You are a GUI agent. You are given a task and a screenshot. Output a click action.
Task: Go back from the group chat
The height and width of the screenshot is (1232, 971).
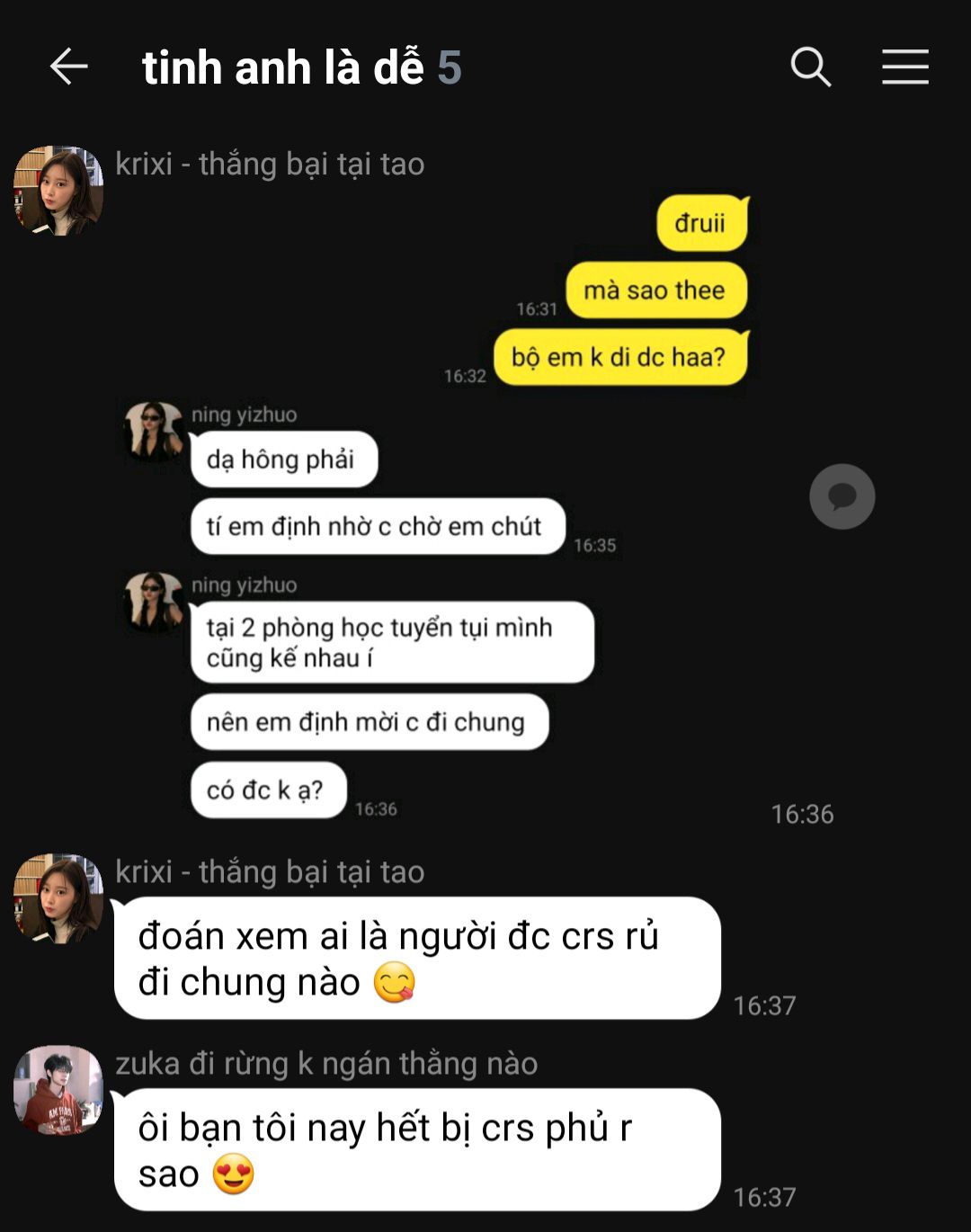point(68,67)
